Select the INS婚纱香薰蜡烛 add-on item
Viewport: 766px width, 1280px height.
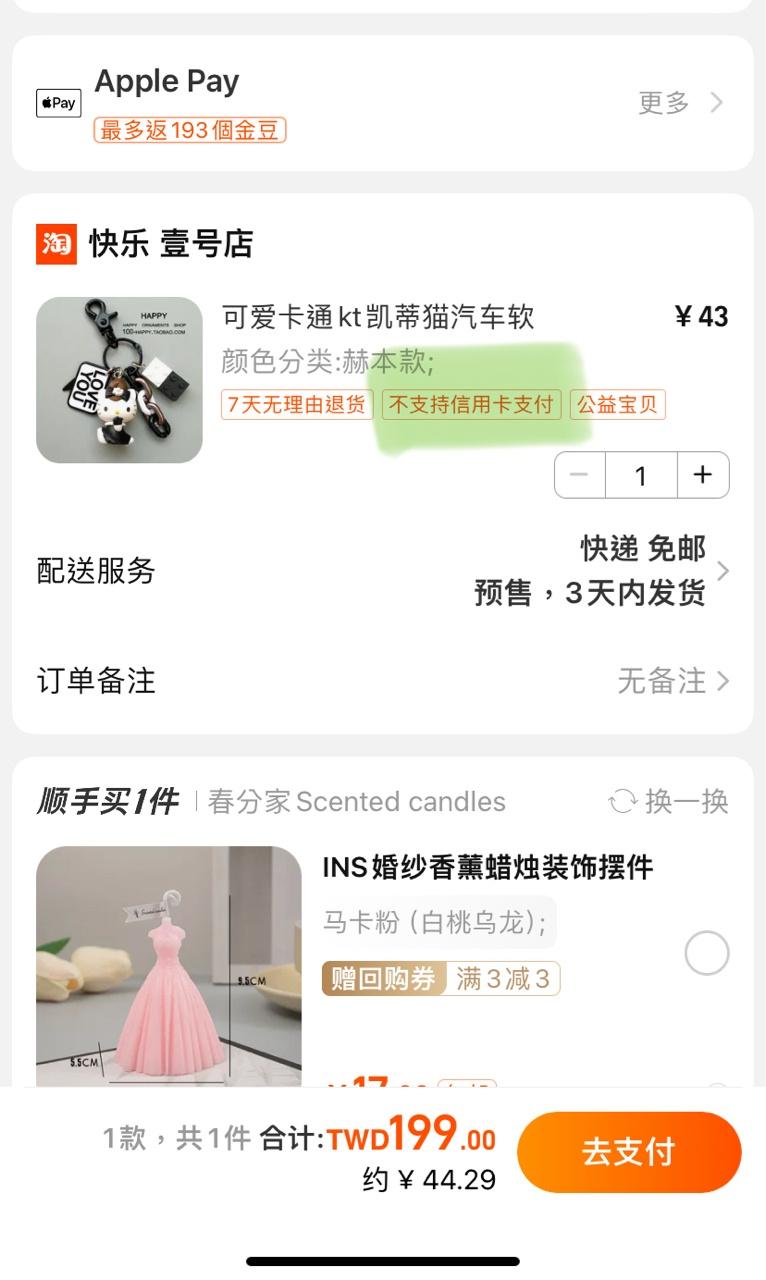coord(706,953)
